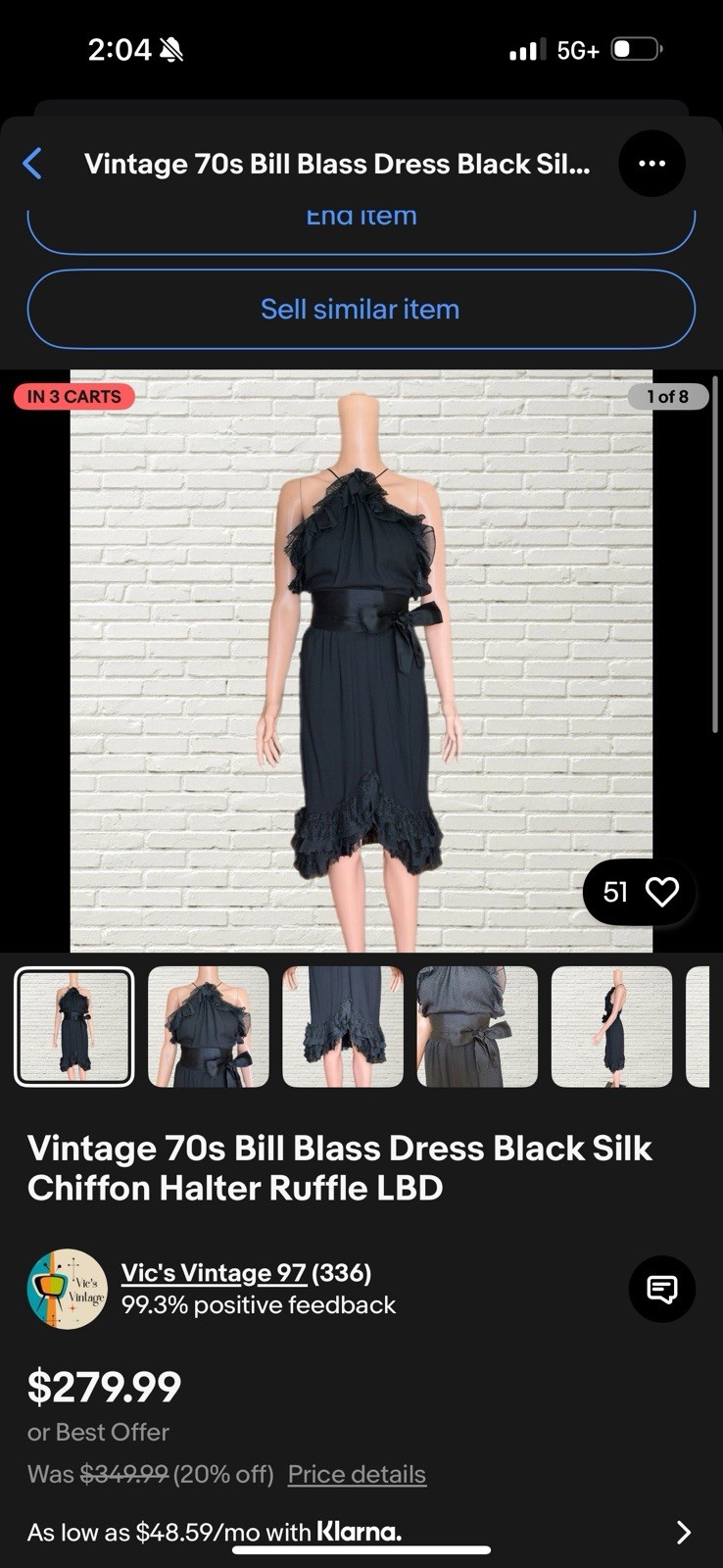This screenshot has height=1568, width=723.
Task: Expand Klarna financing details via chevron
Action: (x=686, y=1531)
